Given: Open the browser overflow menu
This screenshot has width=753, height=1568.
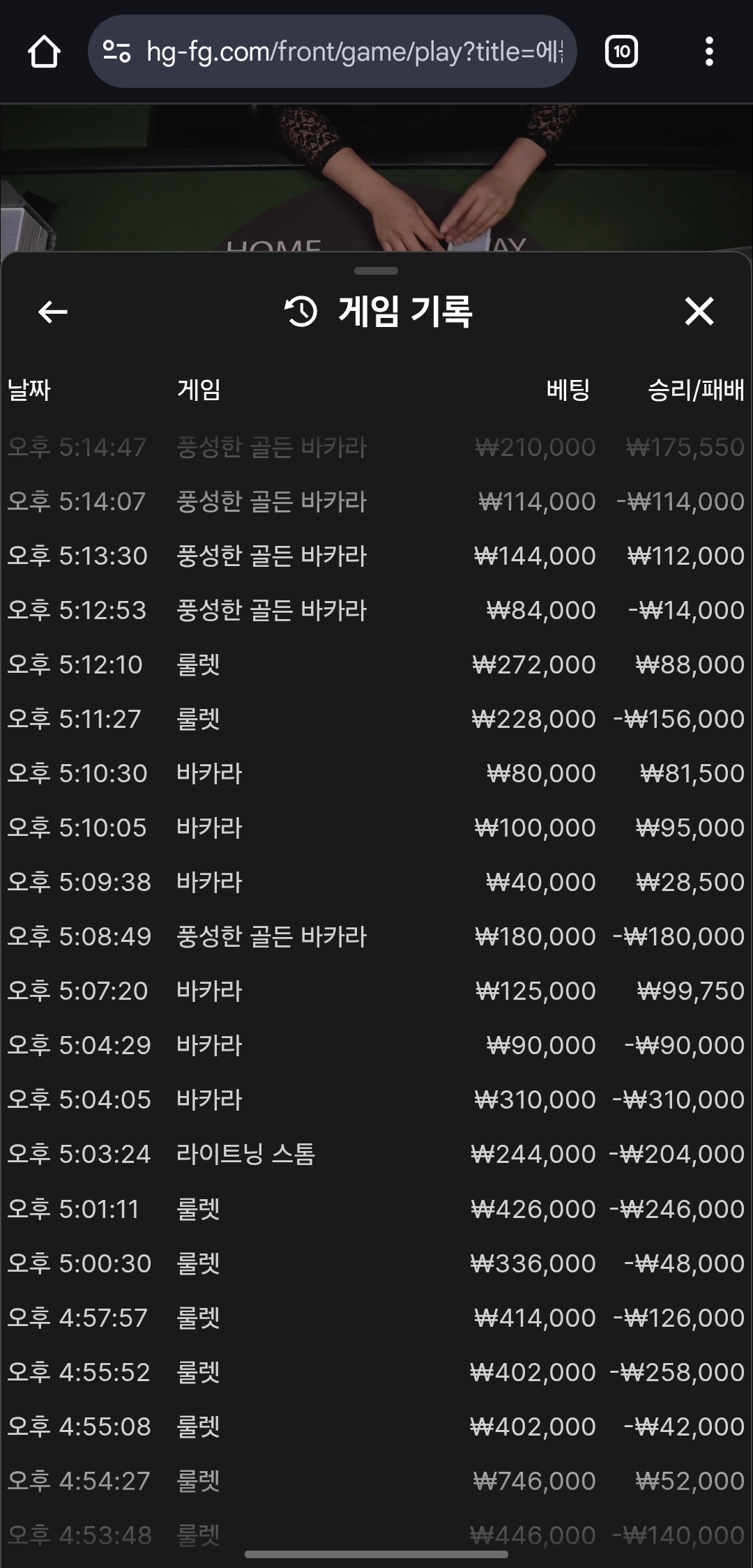Looking at the screenshot, I should coord(709,52).
